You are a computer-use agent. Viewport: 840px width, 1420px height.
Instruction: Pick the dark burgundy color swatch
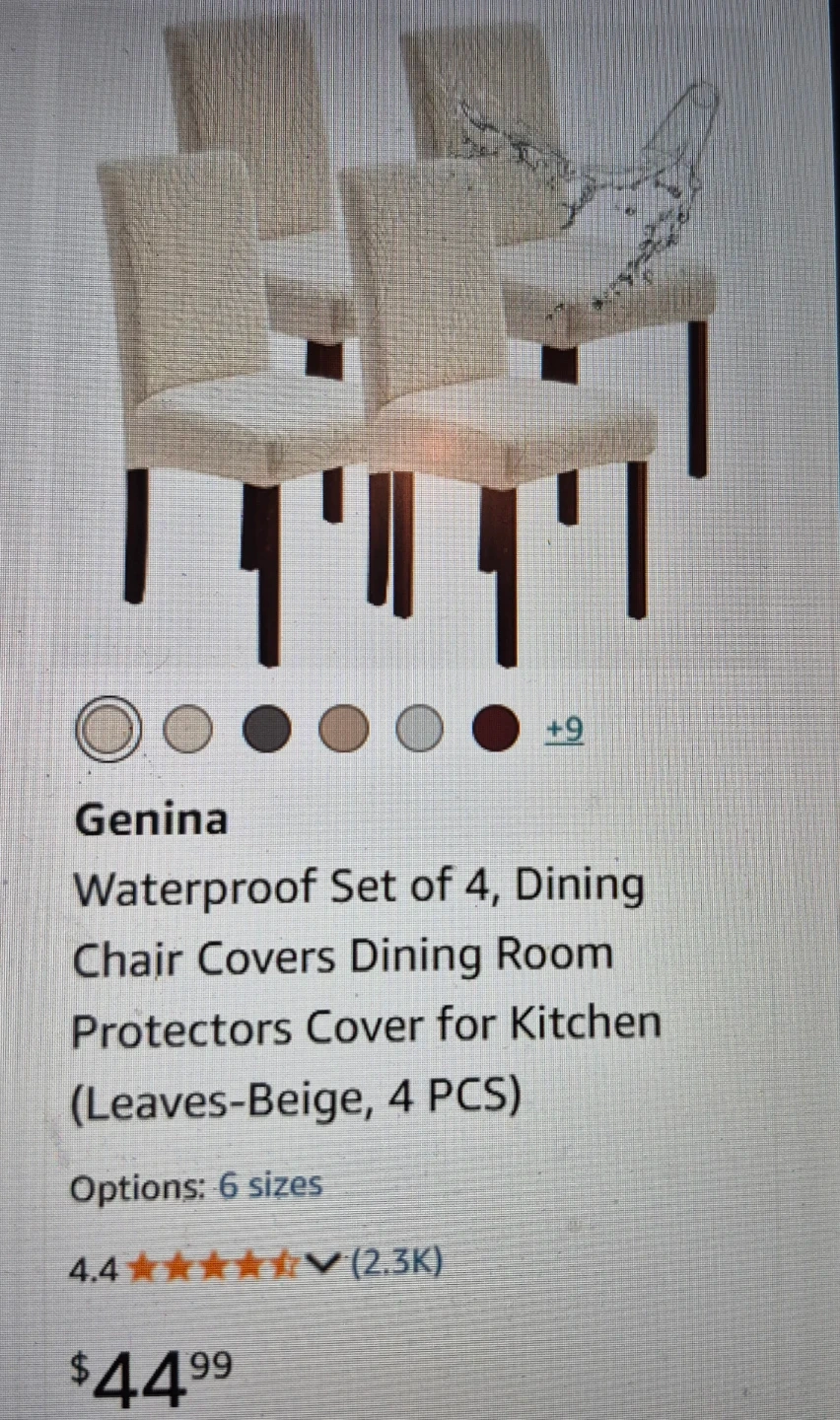[495, 730]
